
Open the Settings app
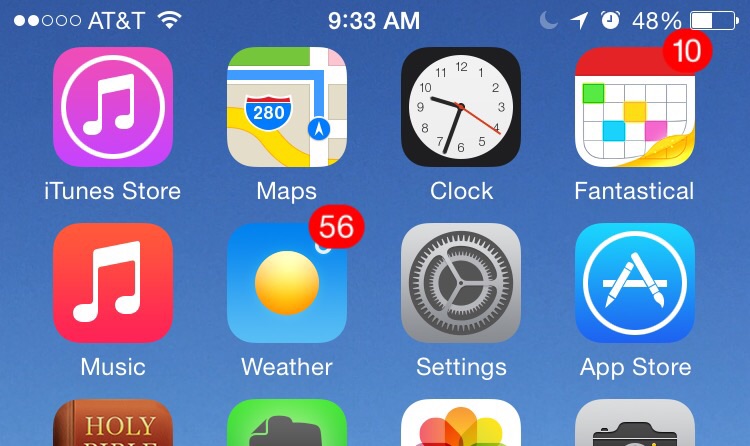(x=461, y=283)
